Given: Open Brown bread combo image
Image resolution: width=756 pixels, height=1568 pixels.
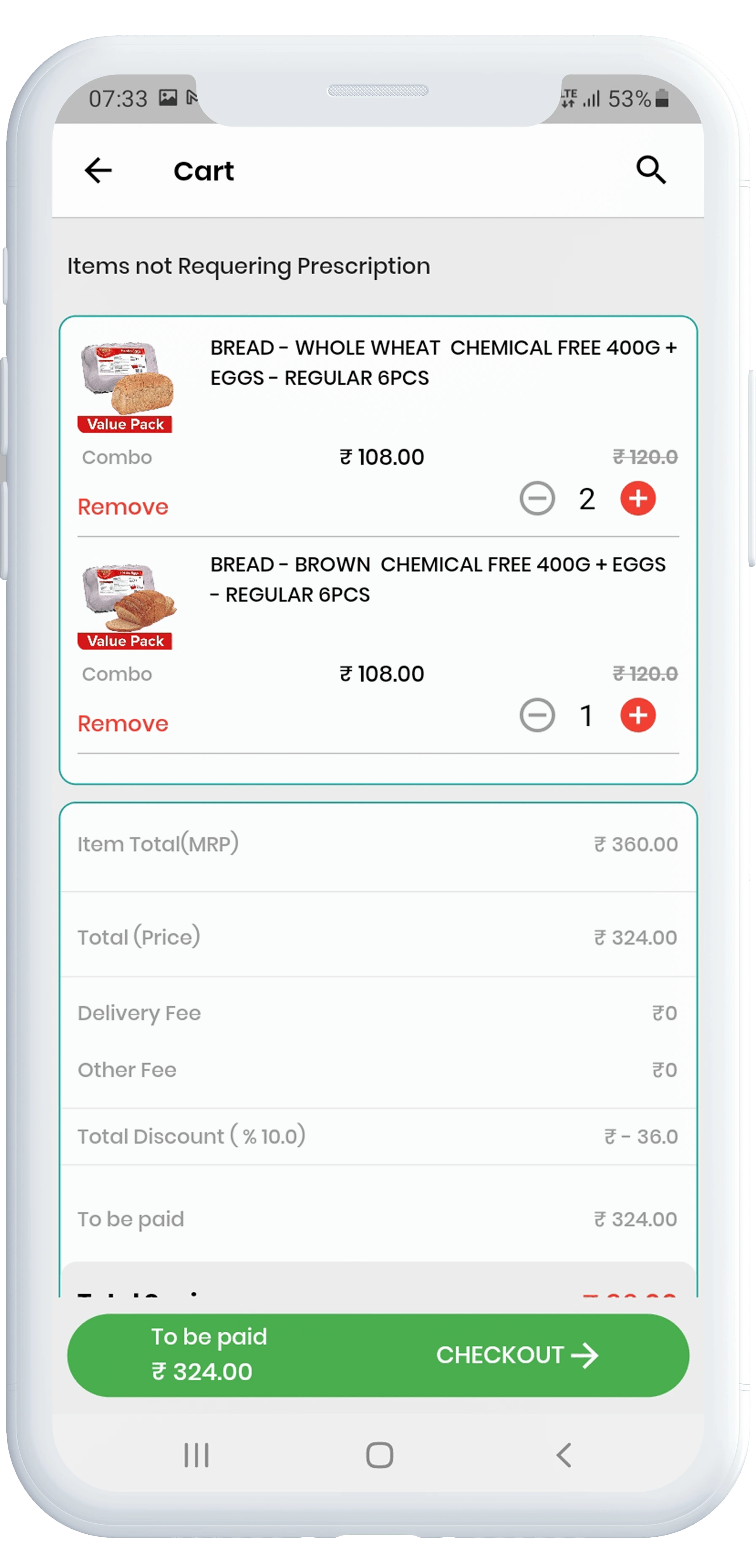Looking at the screenshot, I should [x=126, y=605].
